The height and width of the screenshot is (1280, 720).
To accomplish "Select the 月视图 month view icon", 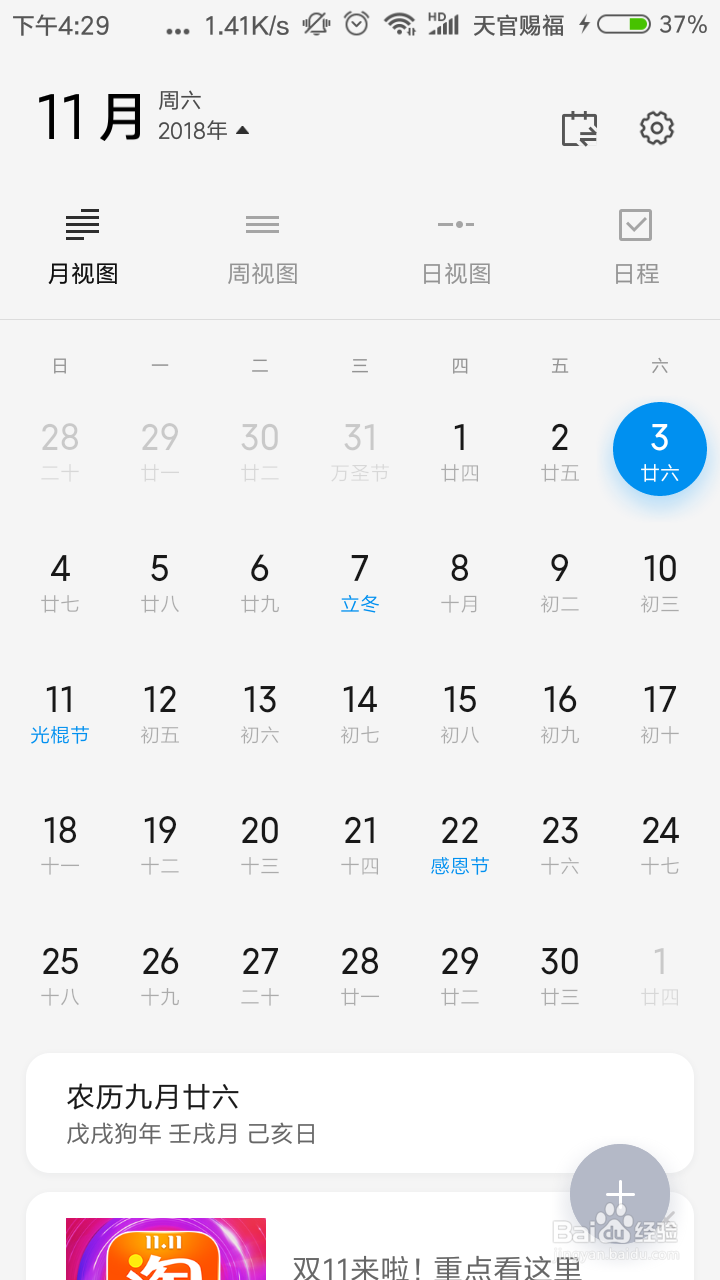I will [82, 225].
